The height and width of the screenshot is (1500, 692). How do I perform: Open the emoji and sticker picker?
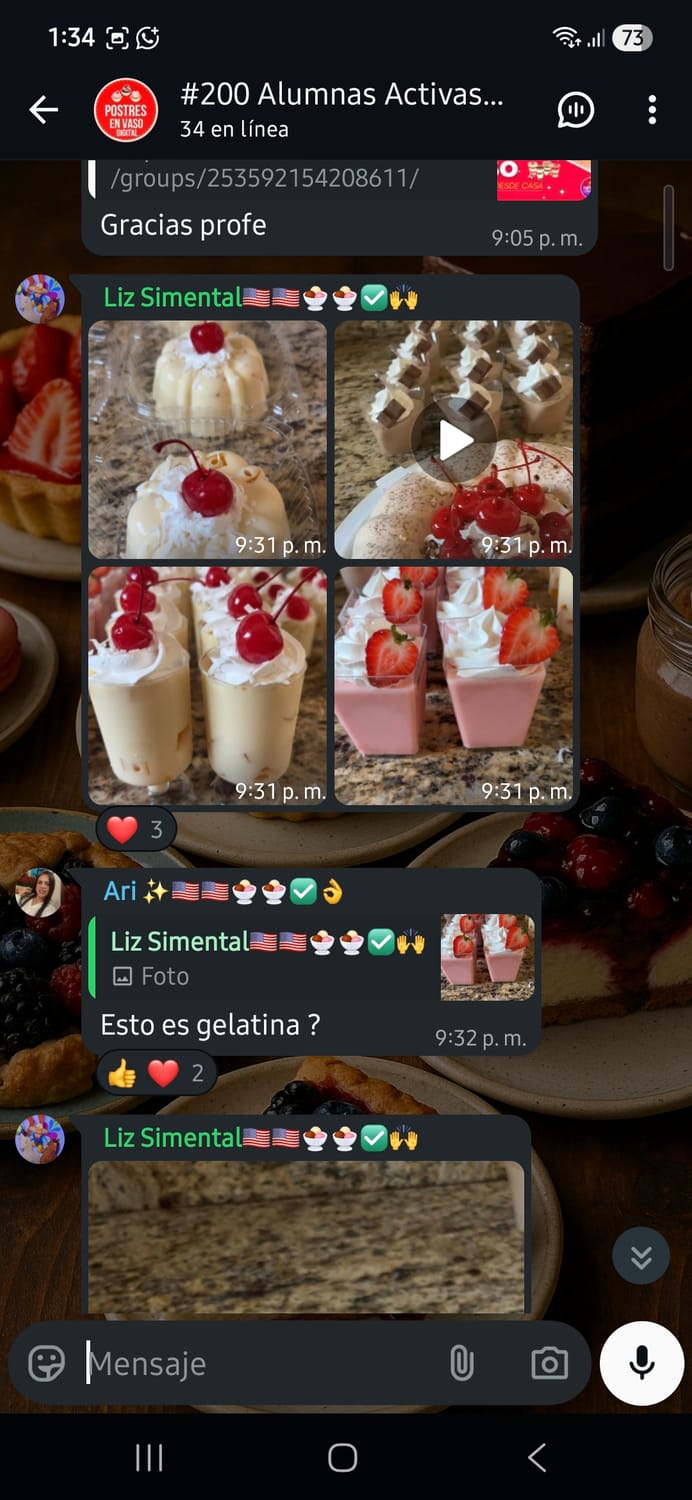[46, 1363]
